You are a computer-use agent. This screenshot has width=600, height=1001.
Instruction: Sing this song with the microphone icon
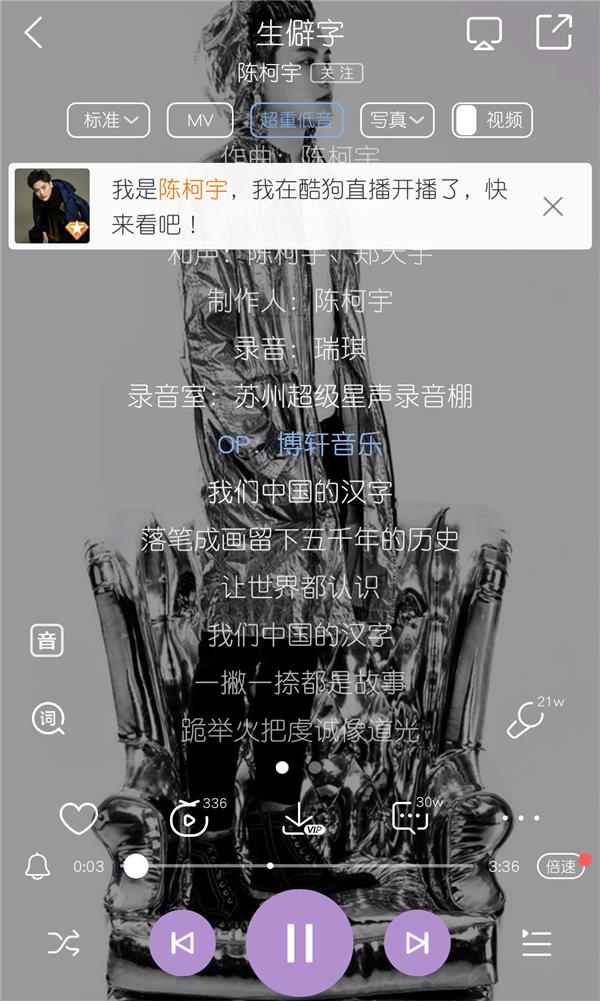[x=526, y=719]
